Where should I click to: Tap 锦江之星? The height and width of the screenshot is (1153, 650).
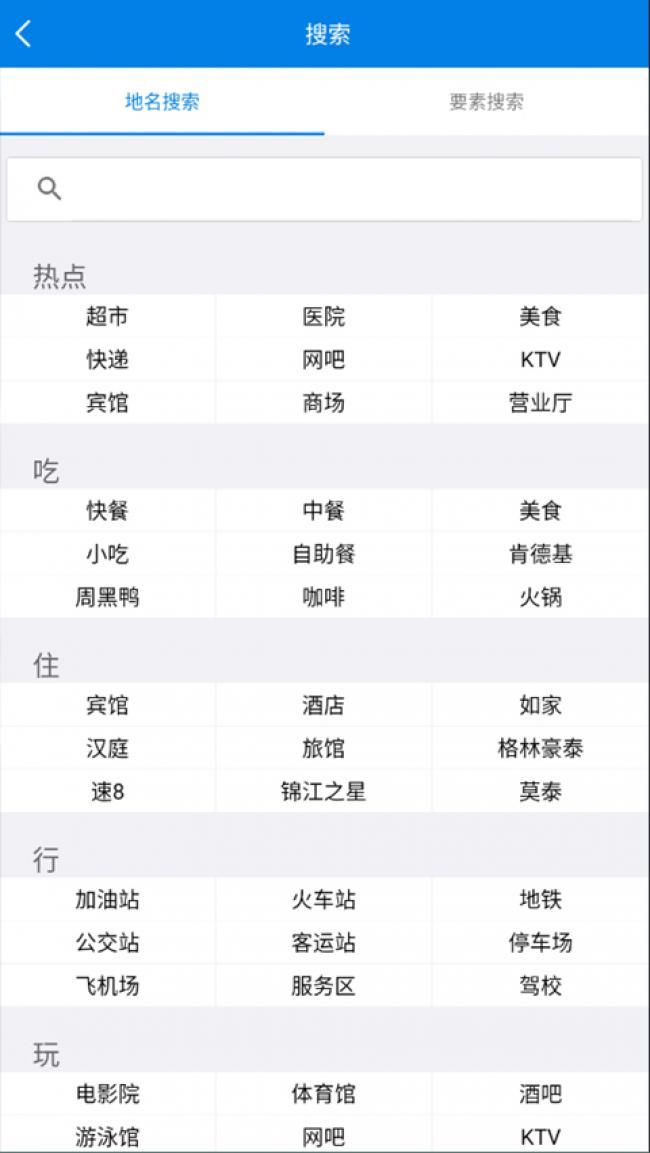point(323,791)
